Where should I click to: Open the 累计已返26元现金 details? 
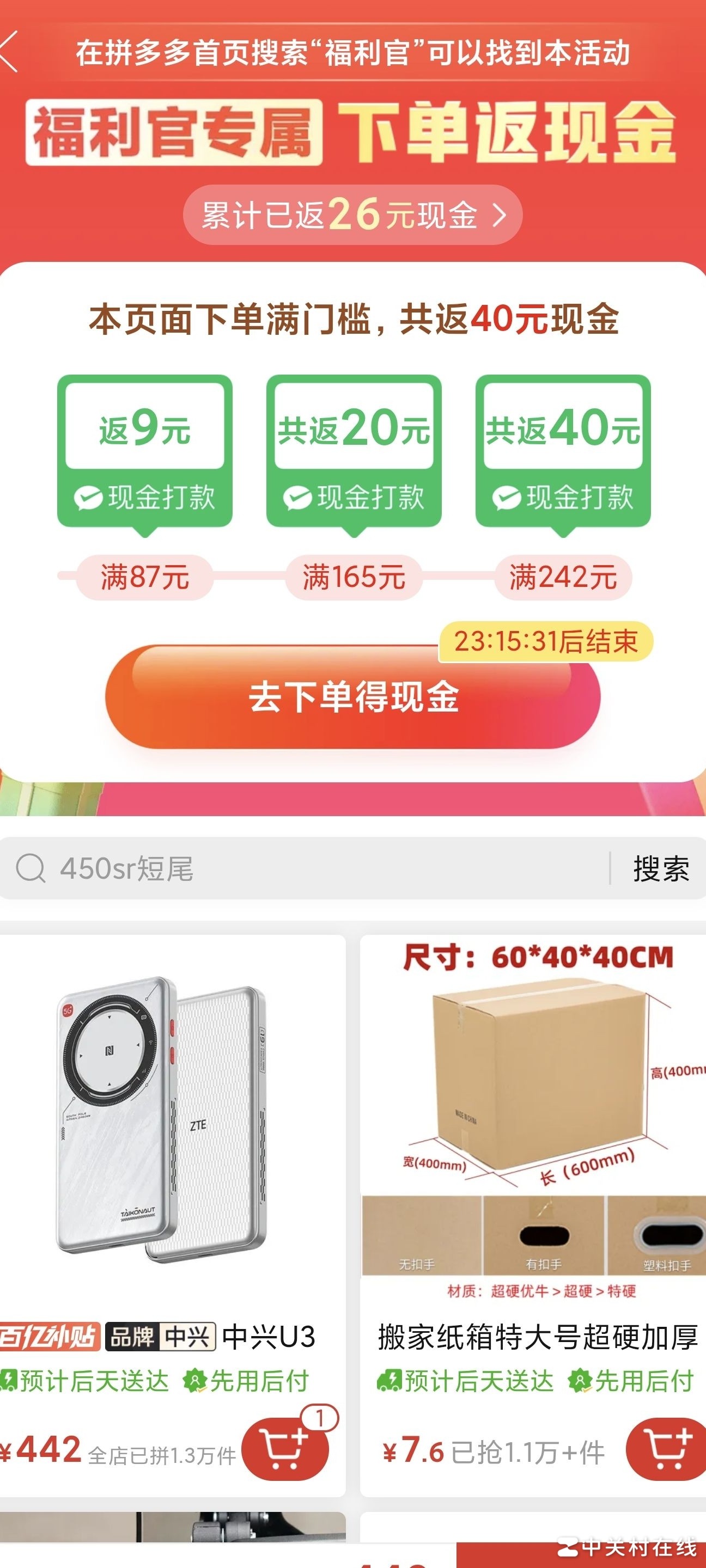352,215
